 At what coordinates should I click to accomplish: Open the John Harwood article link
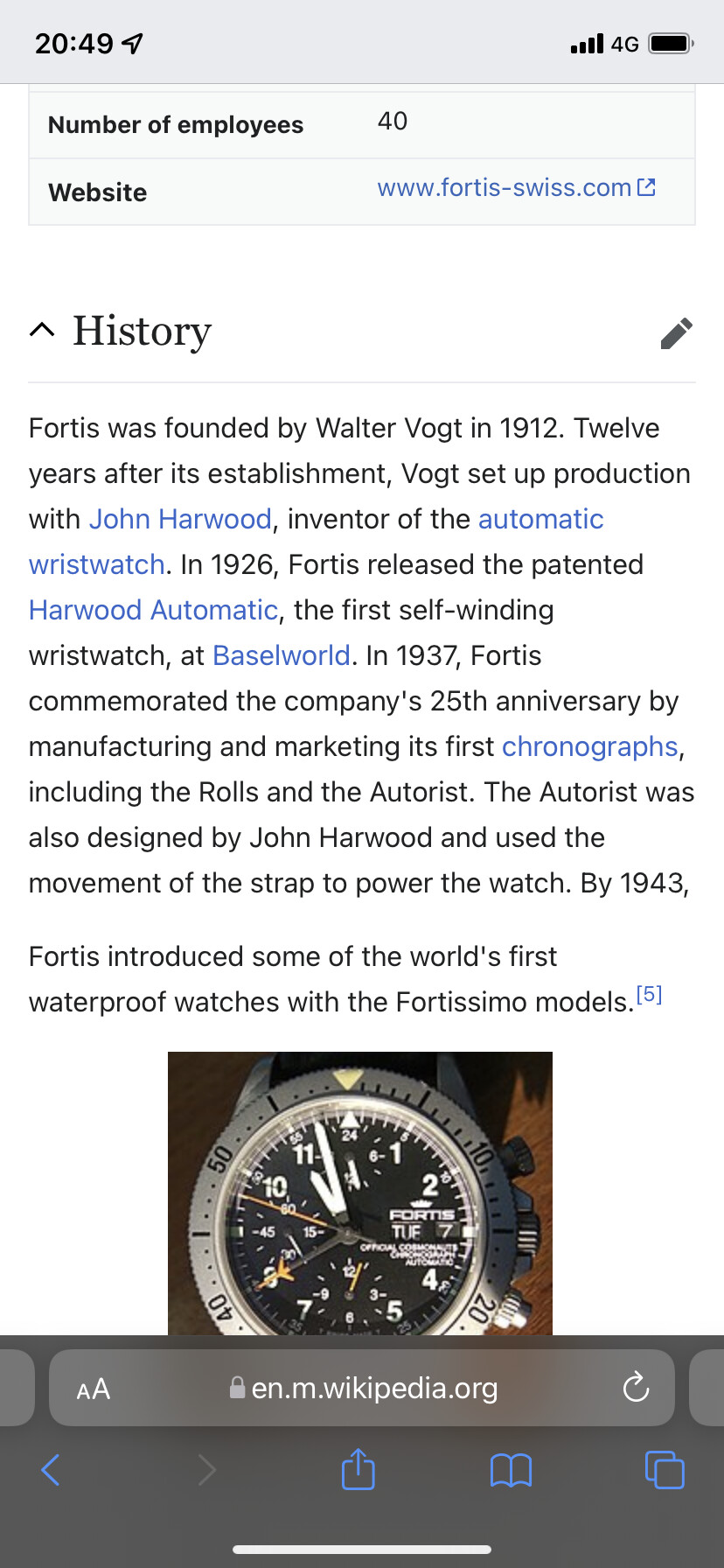click(180, 519)
